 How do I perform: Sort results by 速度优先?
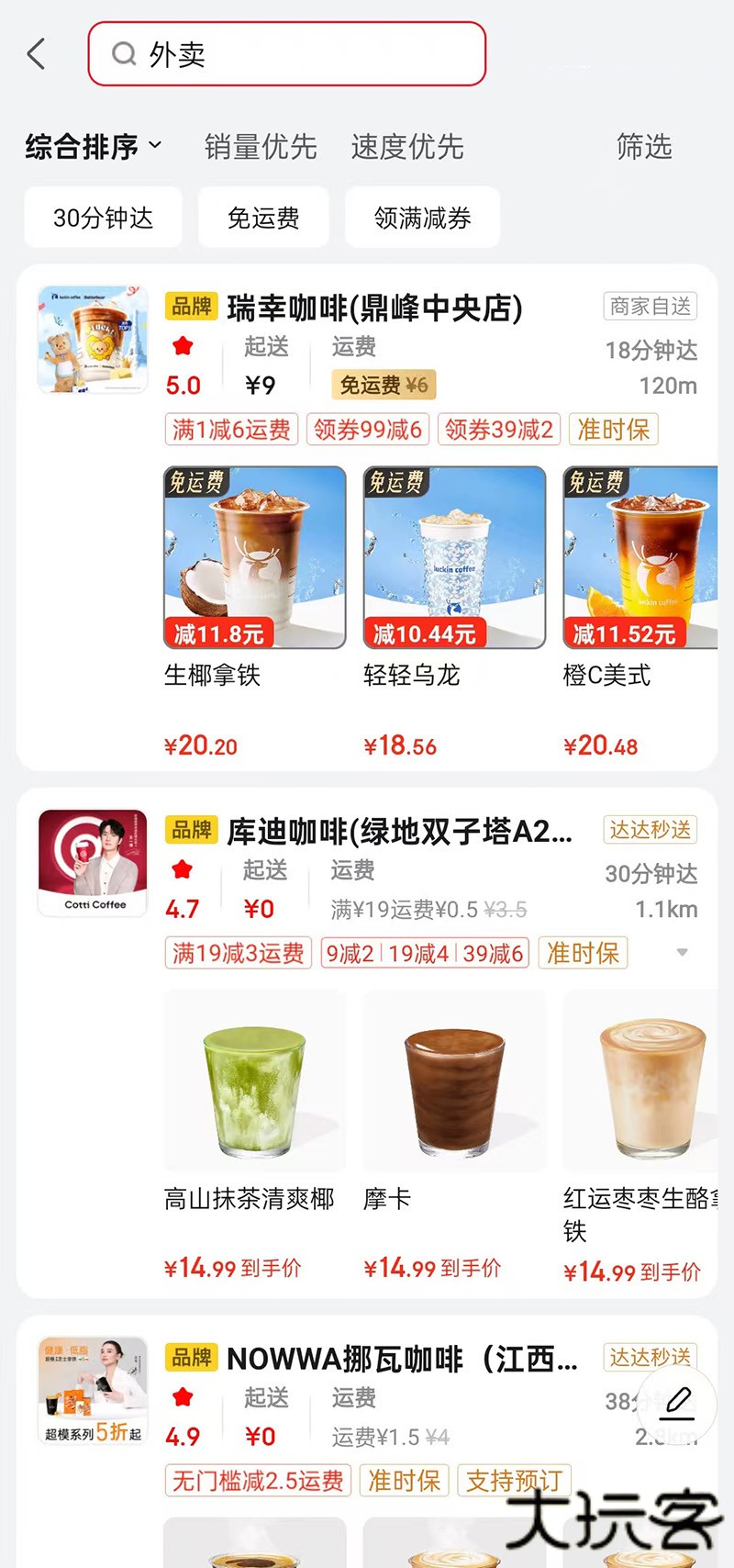pyautogui.click(x=407, y=147)
